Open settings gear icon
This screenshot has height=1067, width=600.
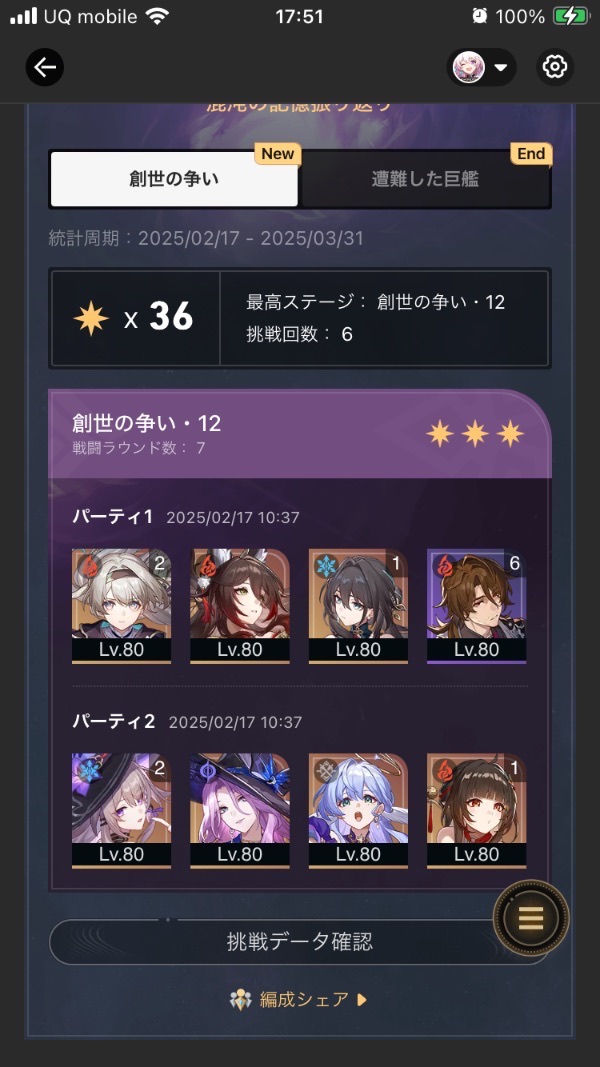(x=554, y=67)
